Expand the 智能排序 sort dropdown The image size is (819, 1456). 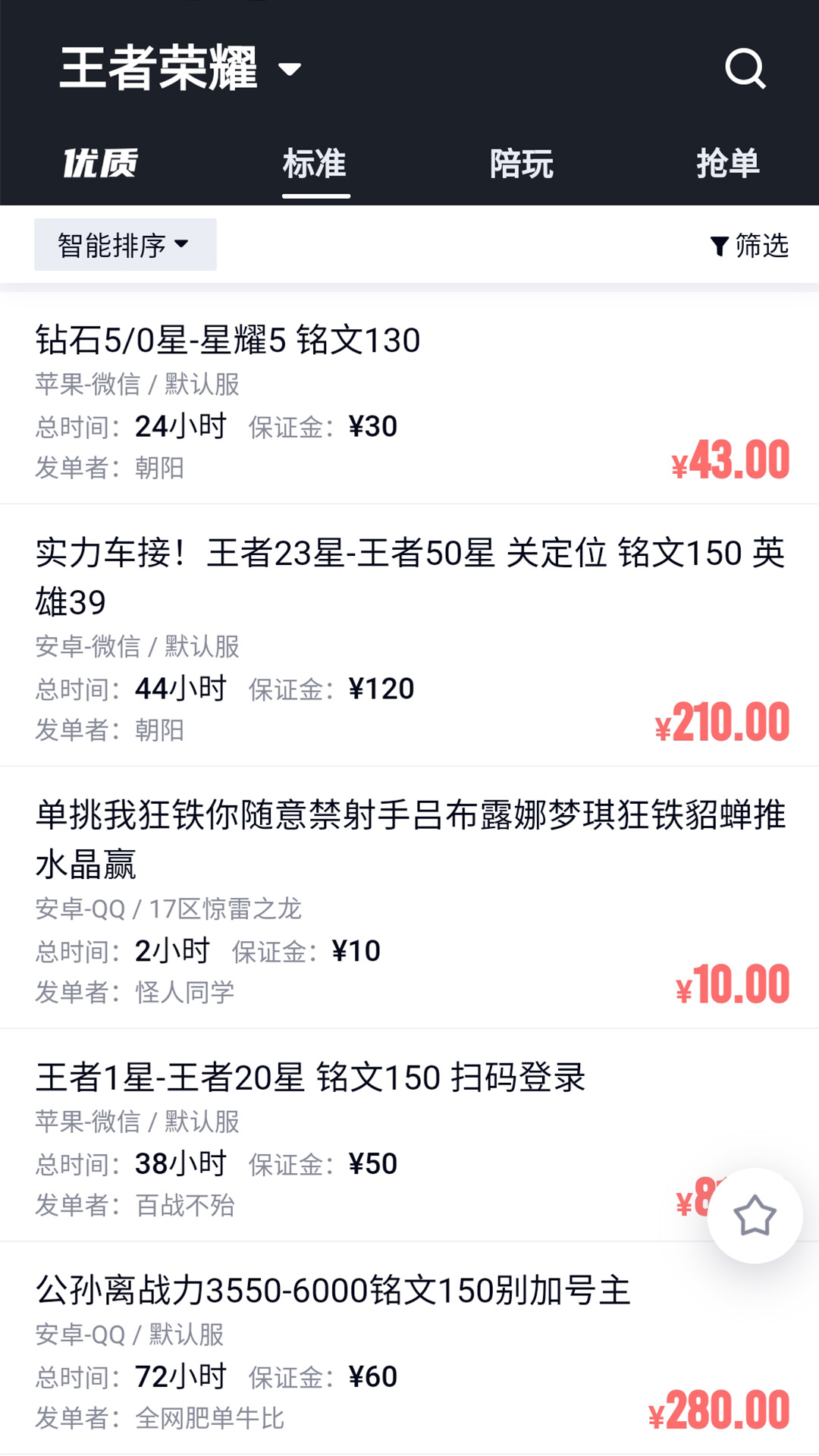(x=125, y=245)
